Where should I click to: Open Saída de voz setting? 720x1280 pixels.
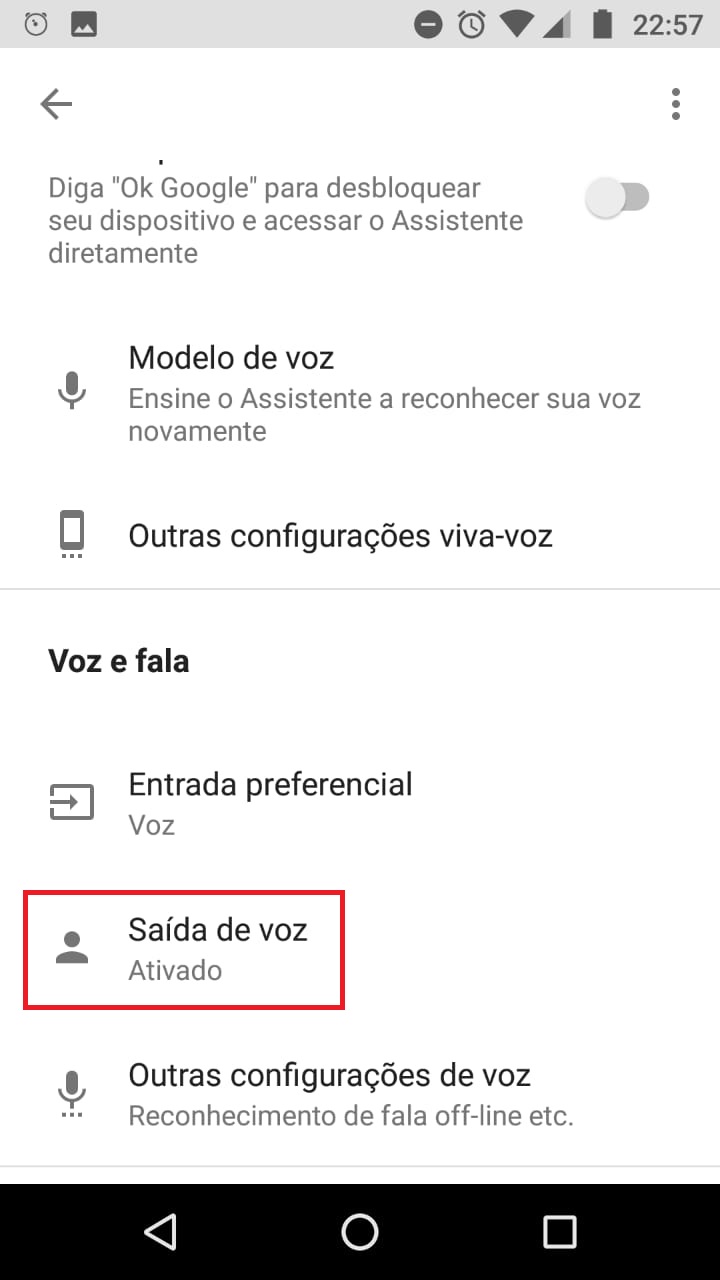coord(360,948)
